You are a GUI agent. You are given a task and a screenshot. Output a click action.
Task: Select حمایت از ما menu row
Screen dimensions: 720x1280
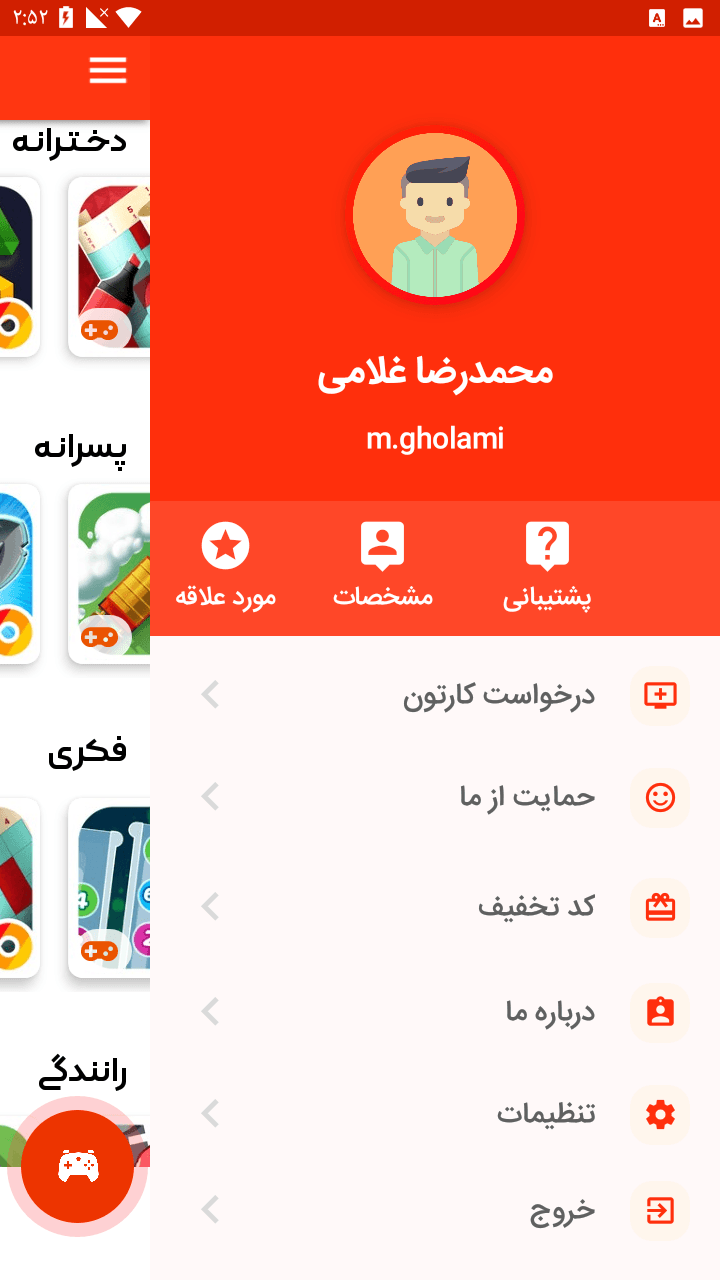coord(435,797)
